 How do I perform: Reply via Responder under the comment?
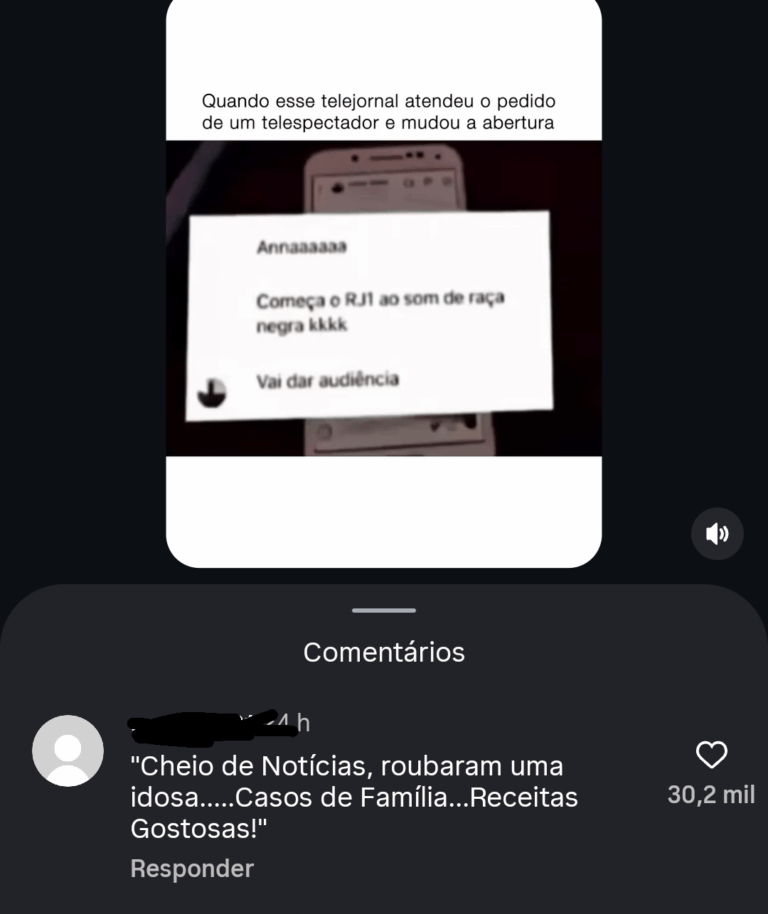point(192,868)
